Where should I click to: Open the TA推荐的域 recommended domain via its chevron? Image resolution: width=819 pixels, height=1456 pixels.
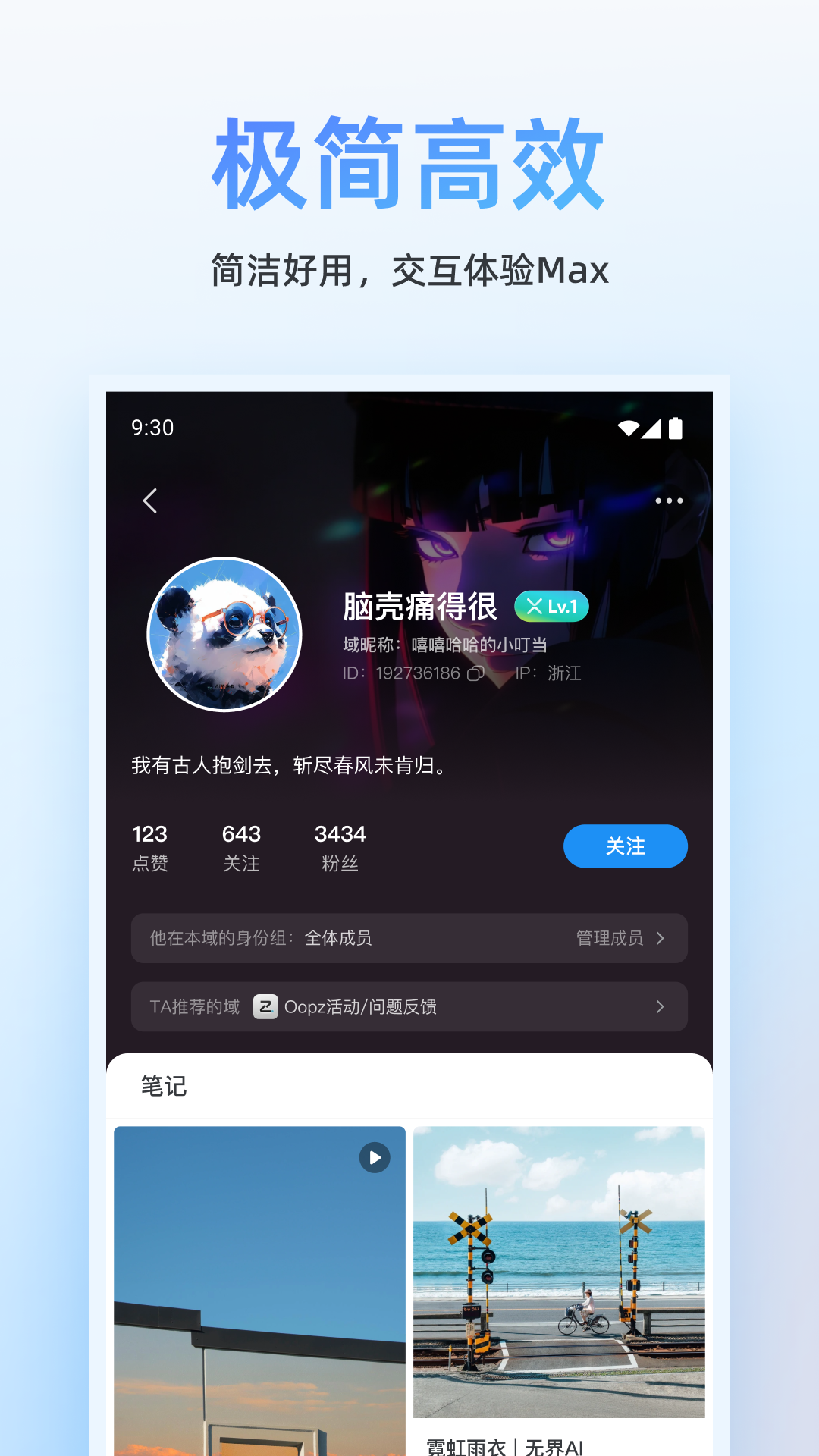(x=659, y=1007)
